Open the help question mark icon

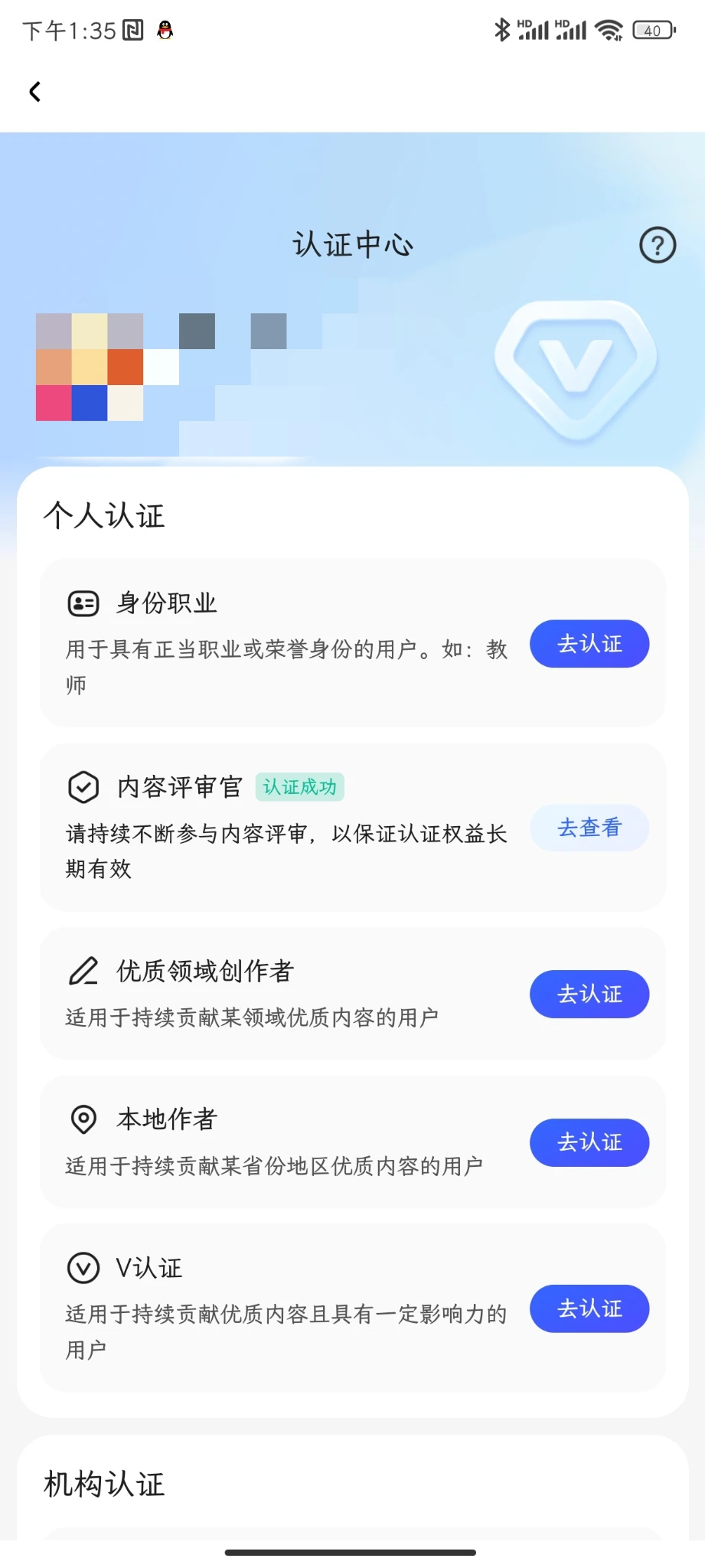pyautogui.click(x=658, y=245)
